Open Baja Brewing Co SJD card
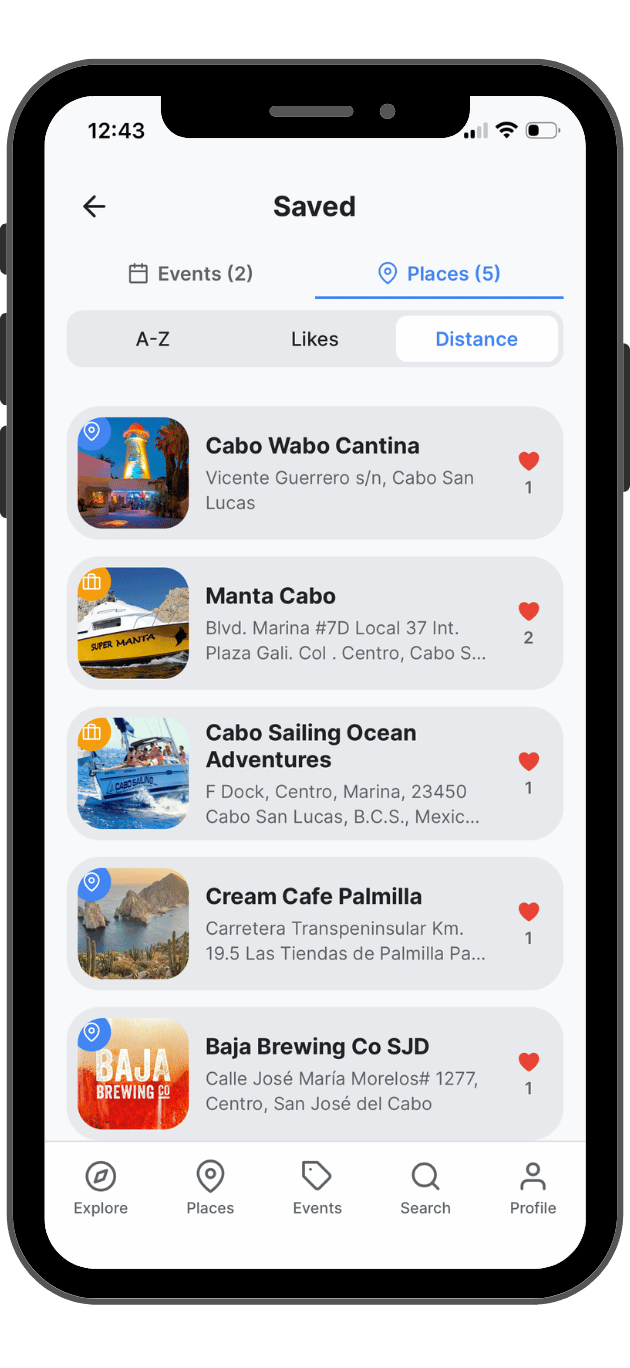 [x=315, y=1073]
